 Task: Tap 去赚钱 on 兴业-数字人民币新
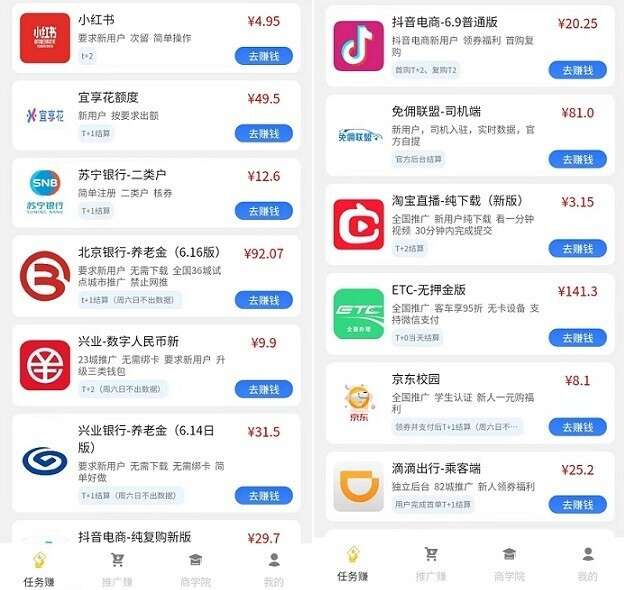[263, 389]
